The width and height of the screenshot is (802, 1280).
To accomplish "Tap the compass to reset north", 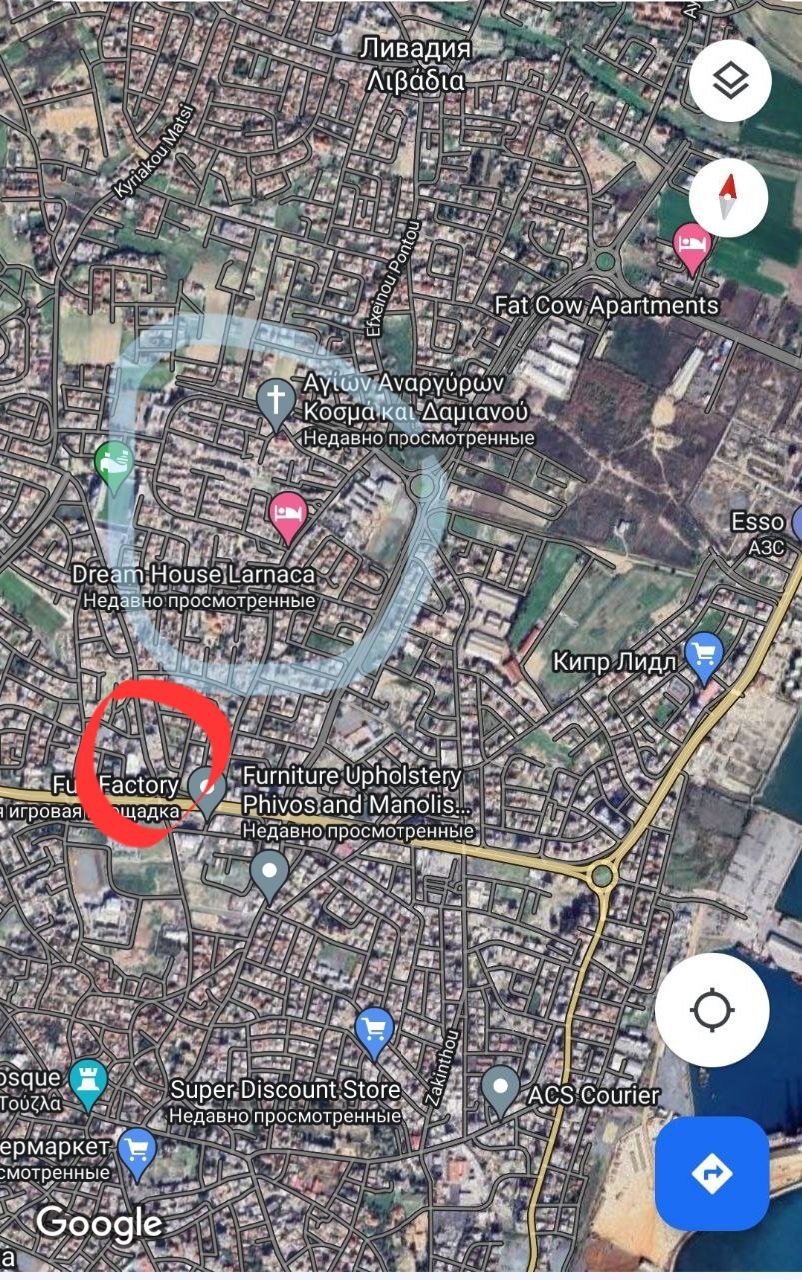I will click(x=727, y=197).
